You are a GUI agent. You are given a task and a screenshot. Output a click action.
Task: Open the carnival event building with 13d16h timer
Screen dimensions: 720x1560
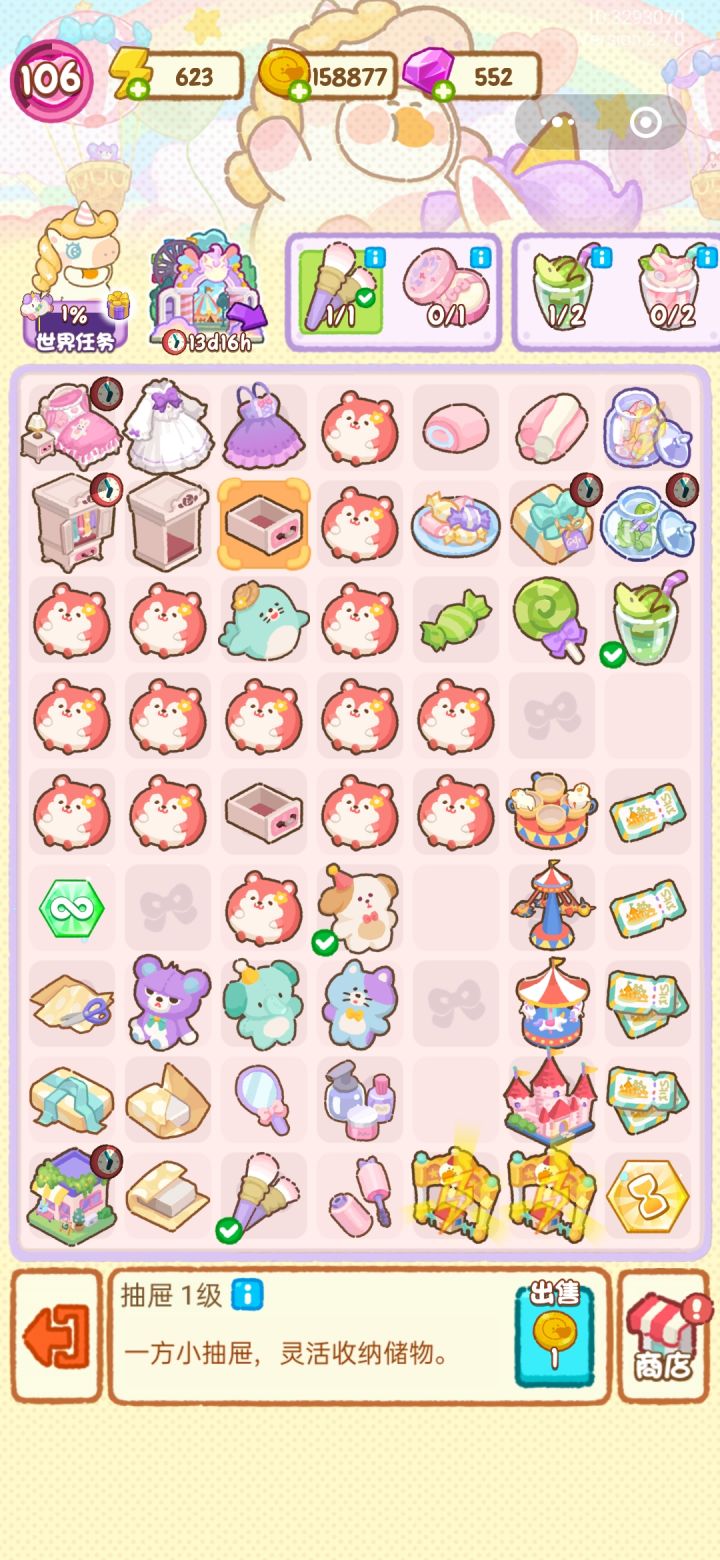[x=205, y=280]
